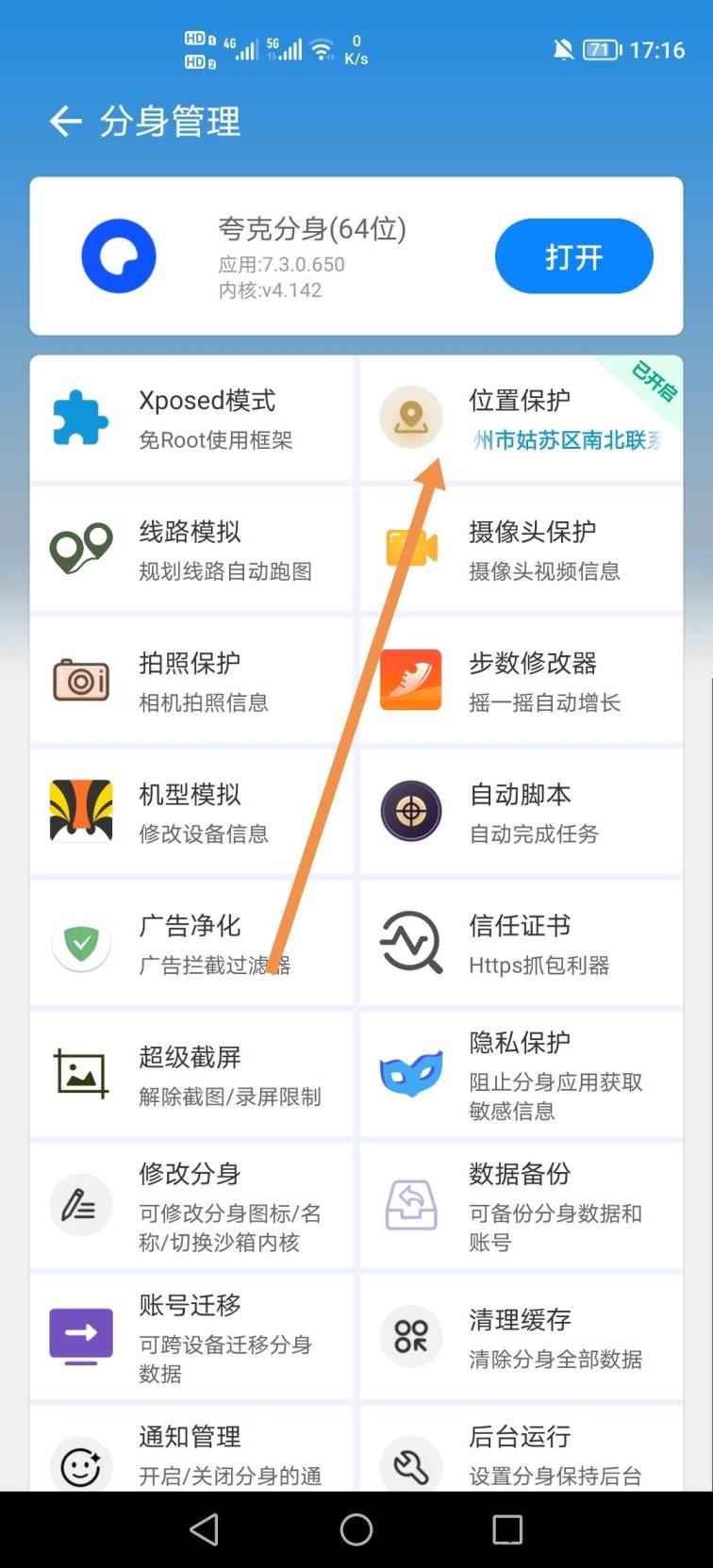Select 拍照保护 tile
Viewport: 713px width, 1568px height.
click(x=191, y=680)
